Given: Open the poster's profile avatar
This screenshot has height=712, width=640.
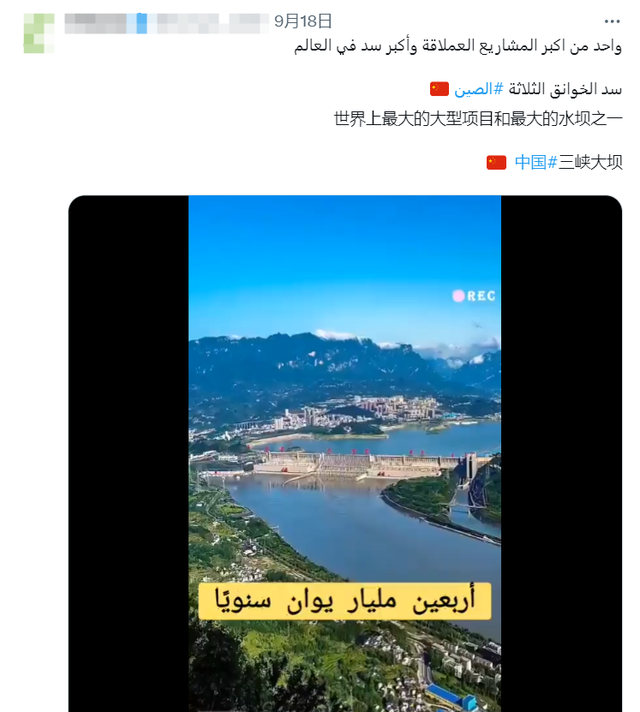Looking at the screenshot, I should point(37,33).
